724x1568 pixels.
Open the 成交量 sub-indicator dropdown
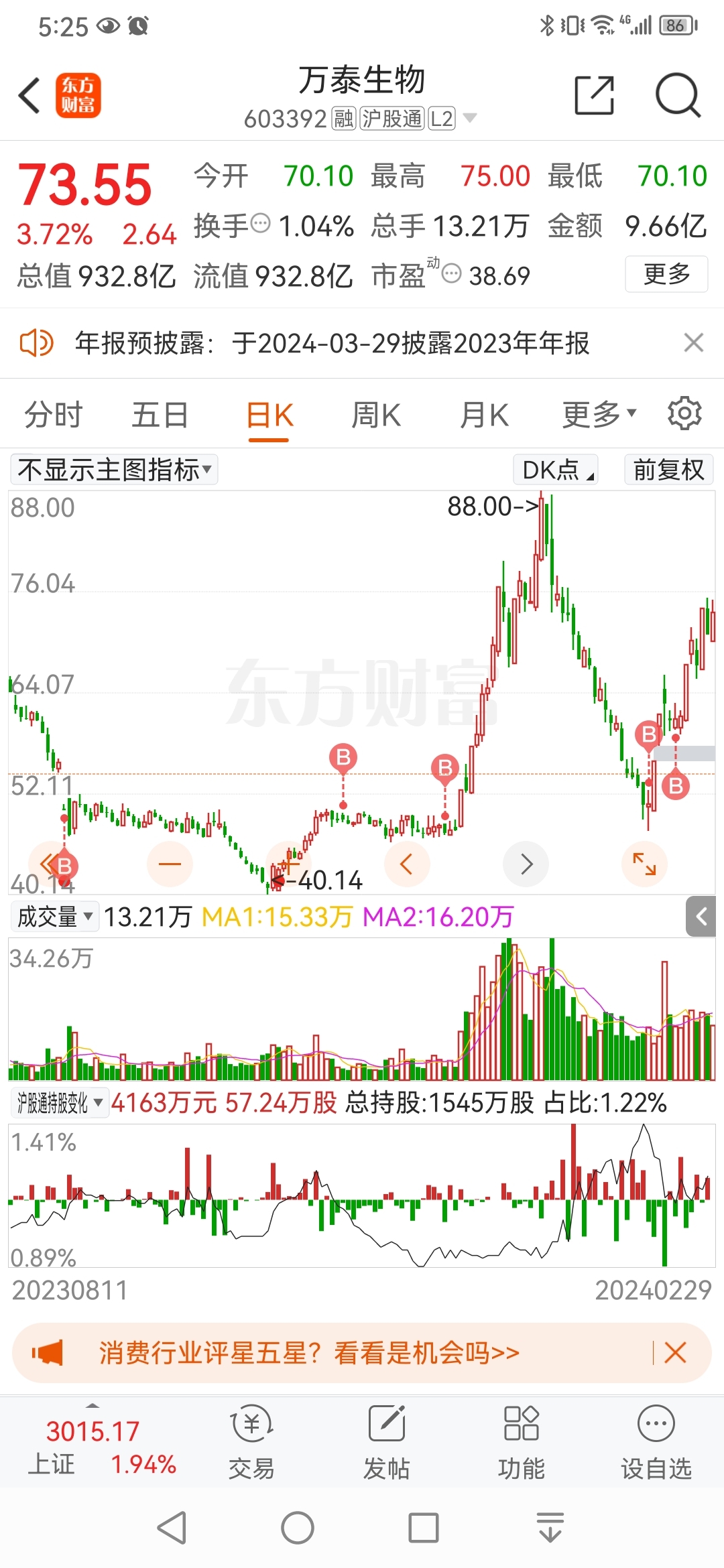coord(54,917)
